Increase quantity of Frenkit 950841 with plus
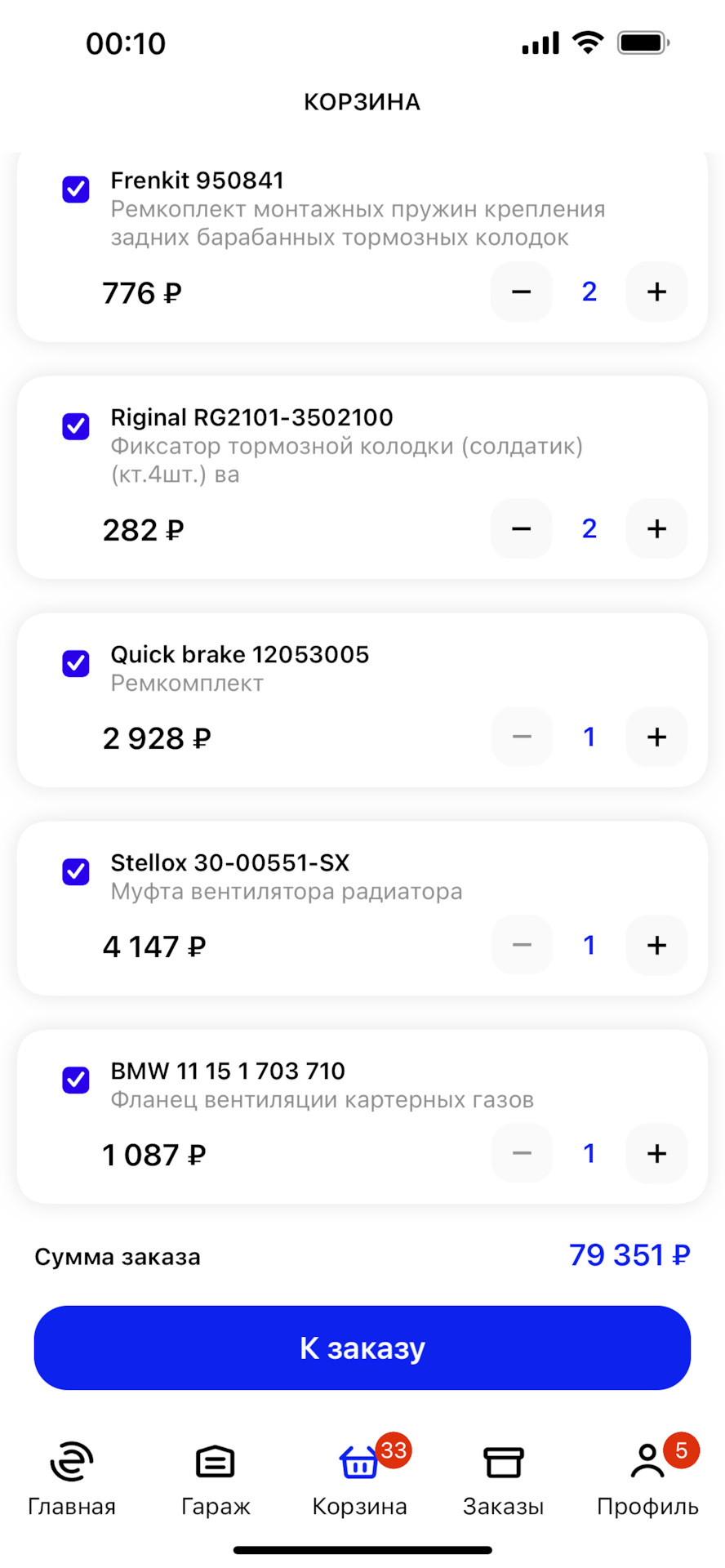Screen dimensions: 725x1568 (656, 292)
